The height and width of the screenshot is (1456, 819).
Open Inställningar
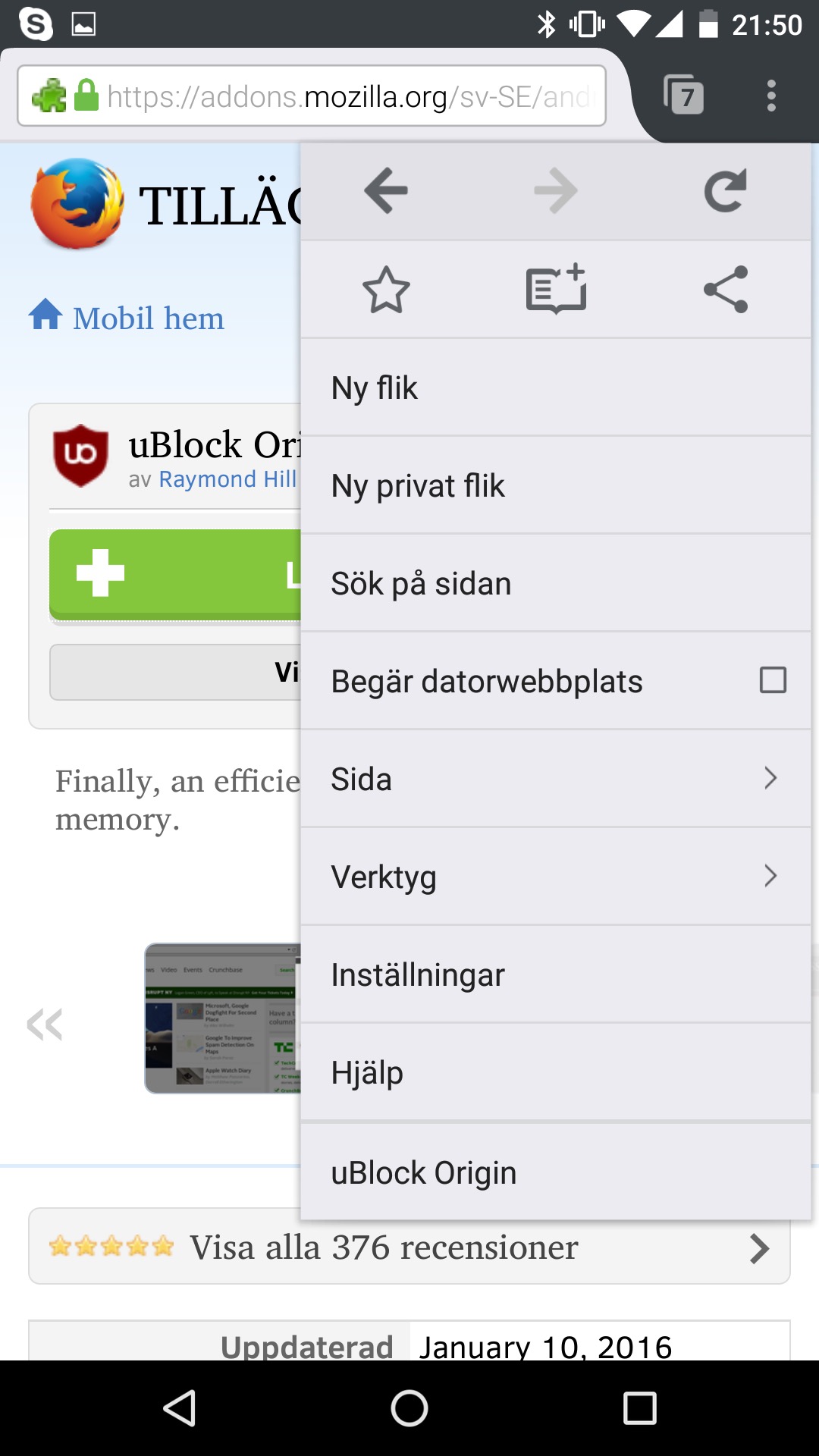coord(555,974)
